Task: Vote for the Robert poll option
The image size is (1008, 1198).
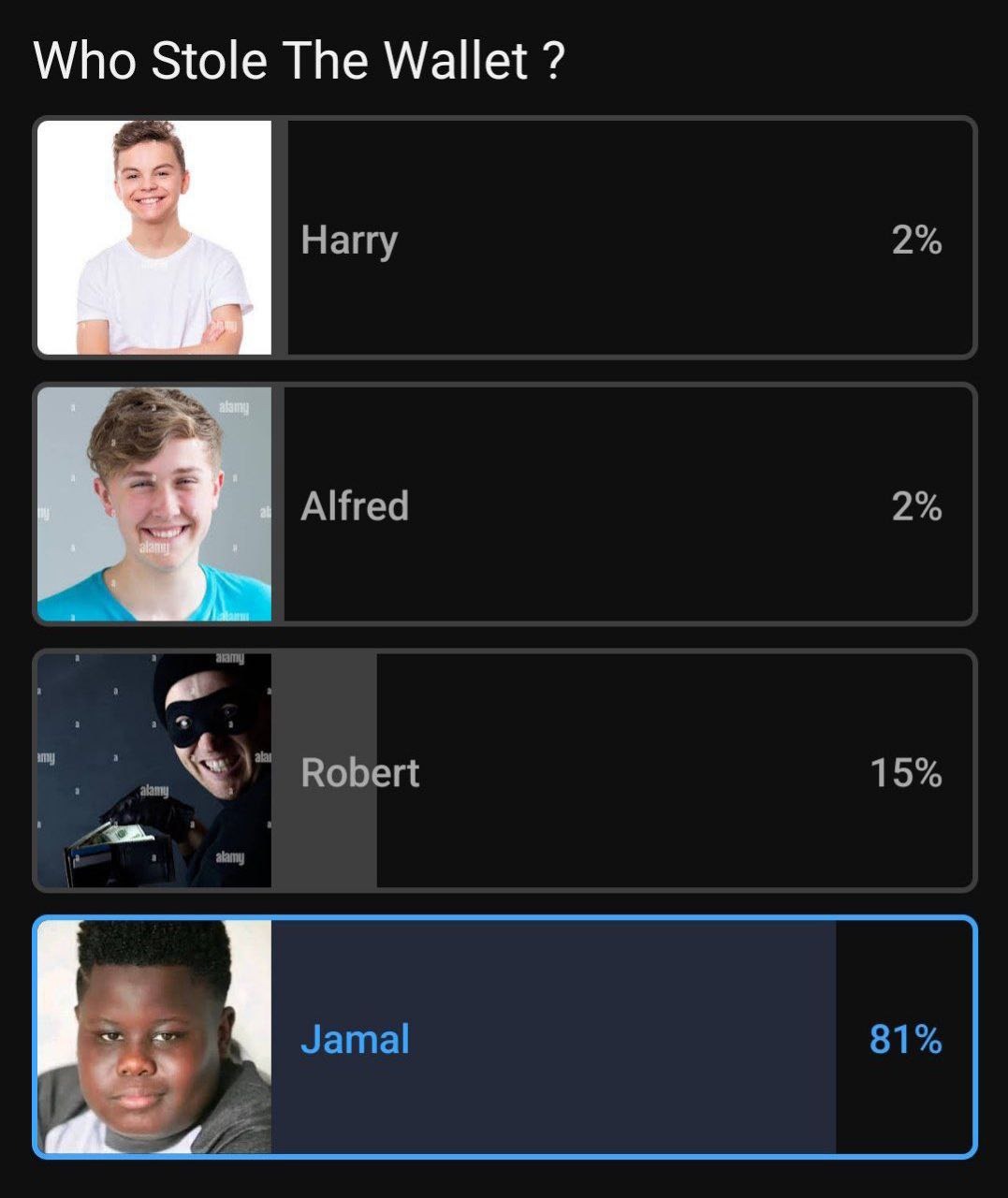Action: tap(505, 771)
